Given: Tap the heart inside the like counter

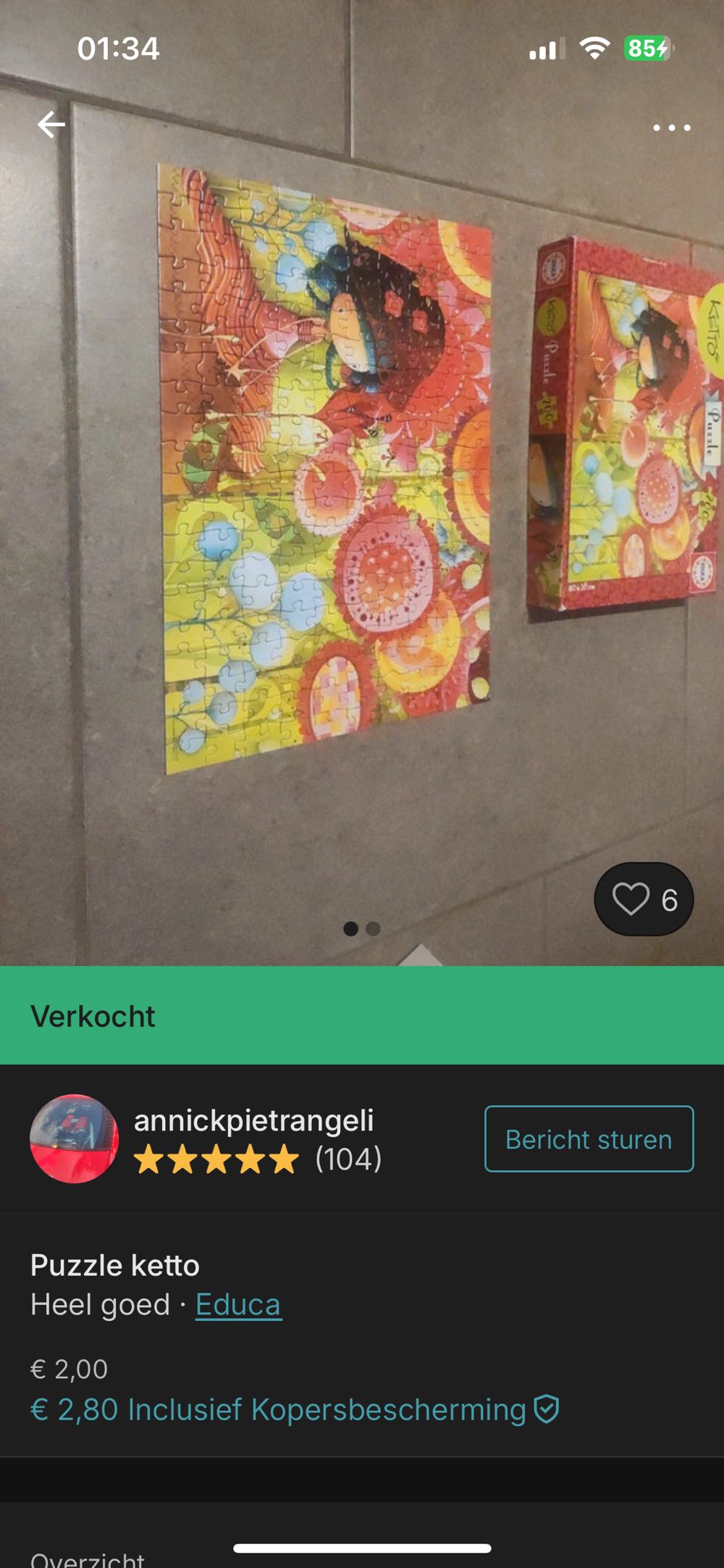Looking at the screenshot, I should coord(630,899).
